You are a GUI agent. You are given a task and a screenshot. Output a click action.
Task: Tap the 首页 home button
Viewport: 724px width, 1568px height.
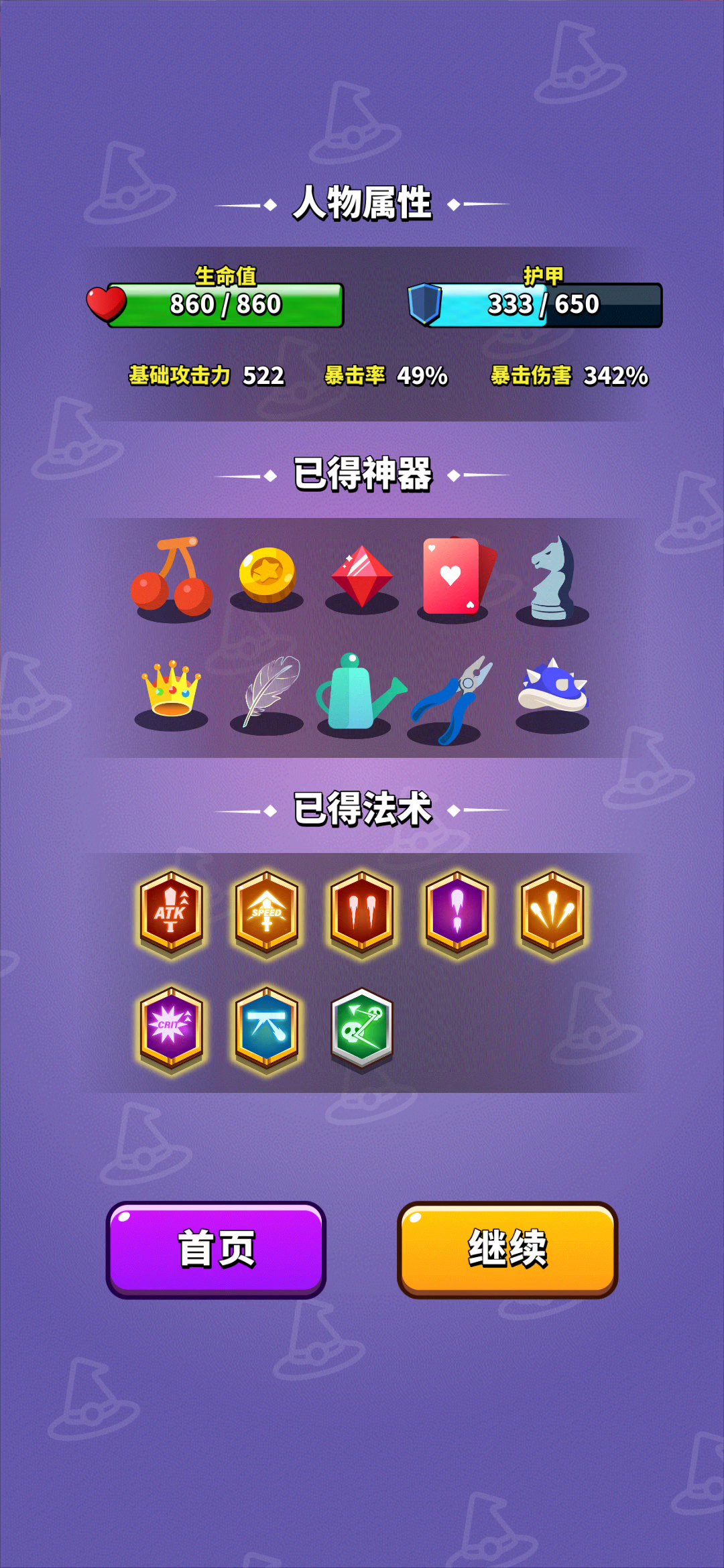[x=216, y=1249]
